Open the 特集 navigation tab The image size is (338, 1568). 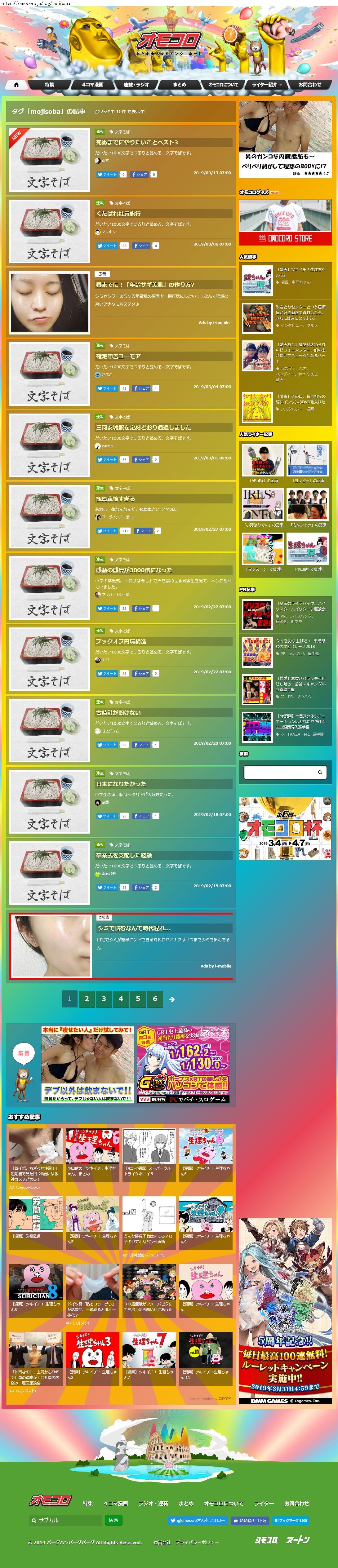tap(49, 85)
